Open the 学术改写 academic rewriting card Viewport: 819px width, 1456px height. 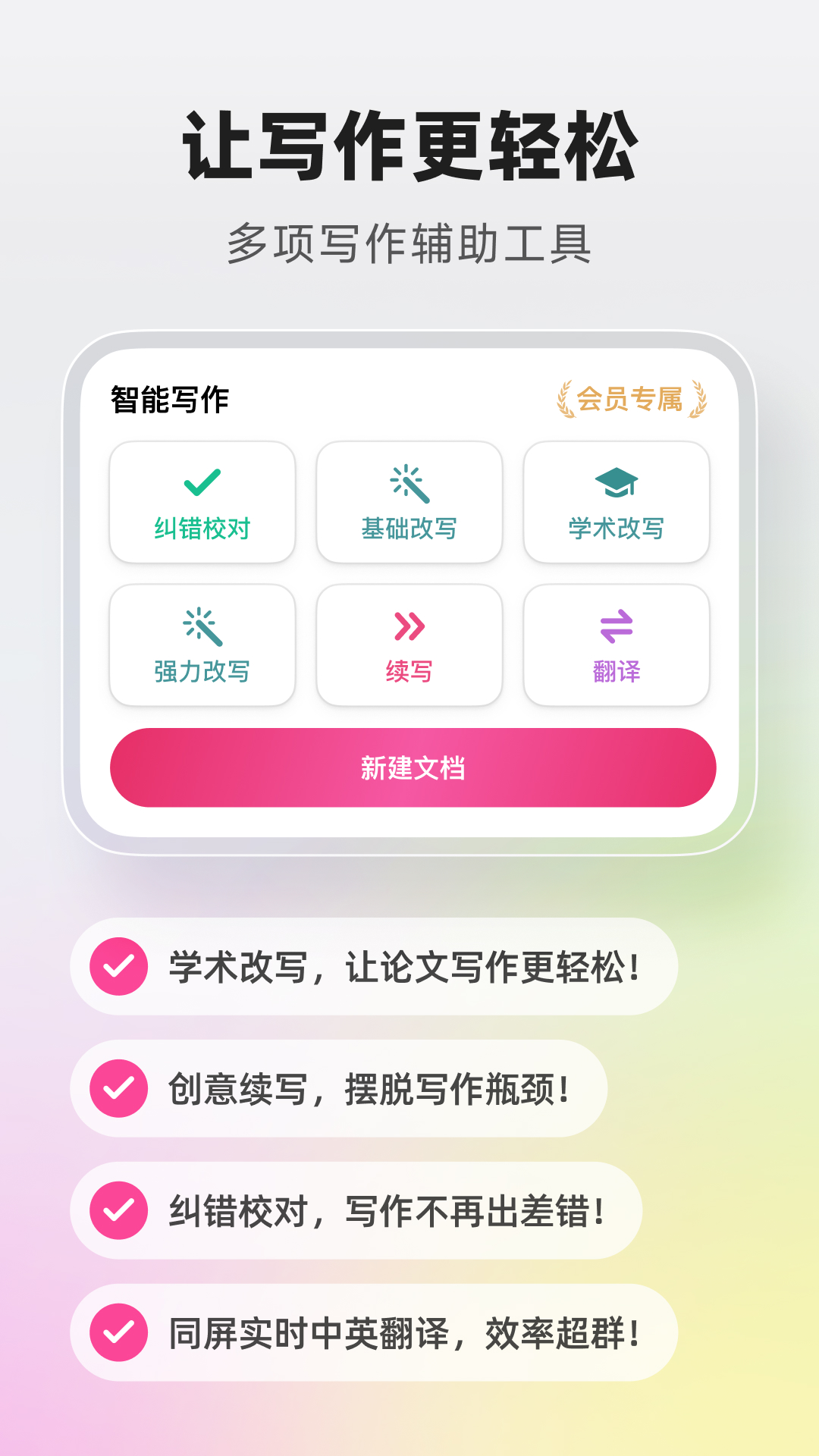[617, 502]
